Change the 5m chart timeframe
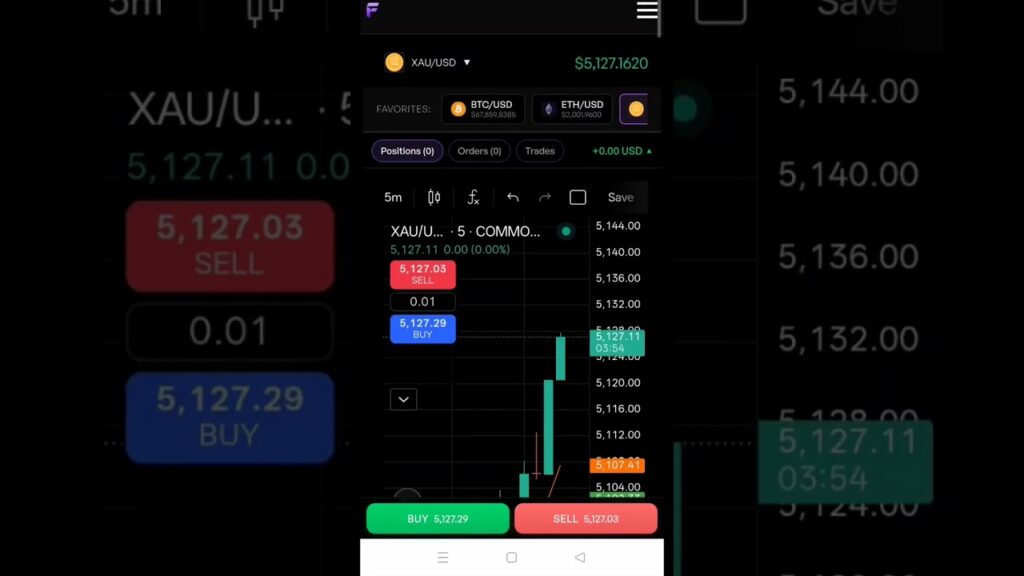The height and width of the screenshot is (576, 1024). [393, 198]
